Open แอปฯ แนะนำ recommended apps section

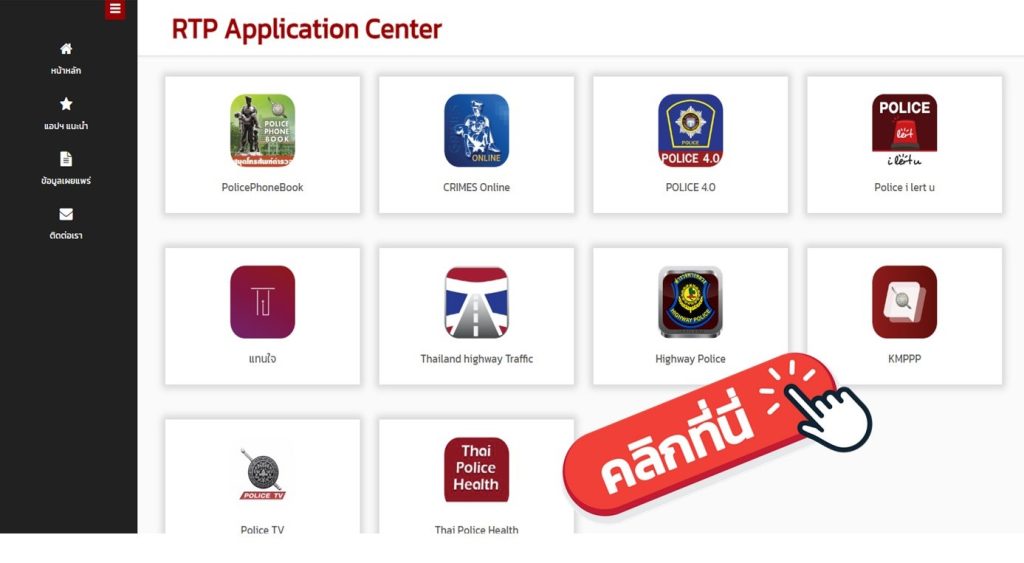coord(66,113)
